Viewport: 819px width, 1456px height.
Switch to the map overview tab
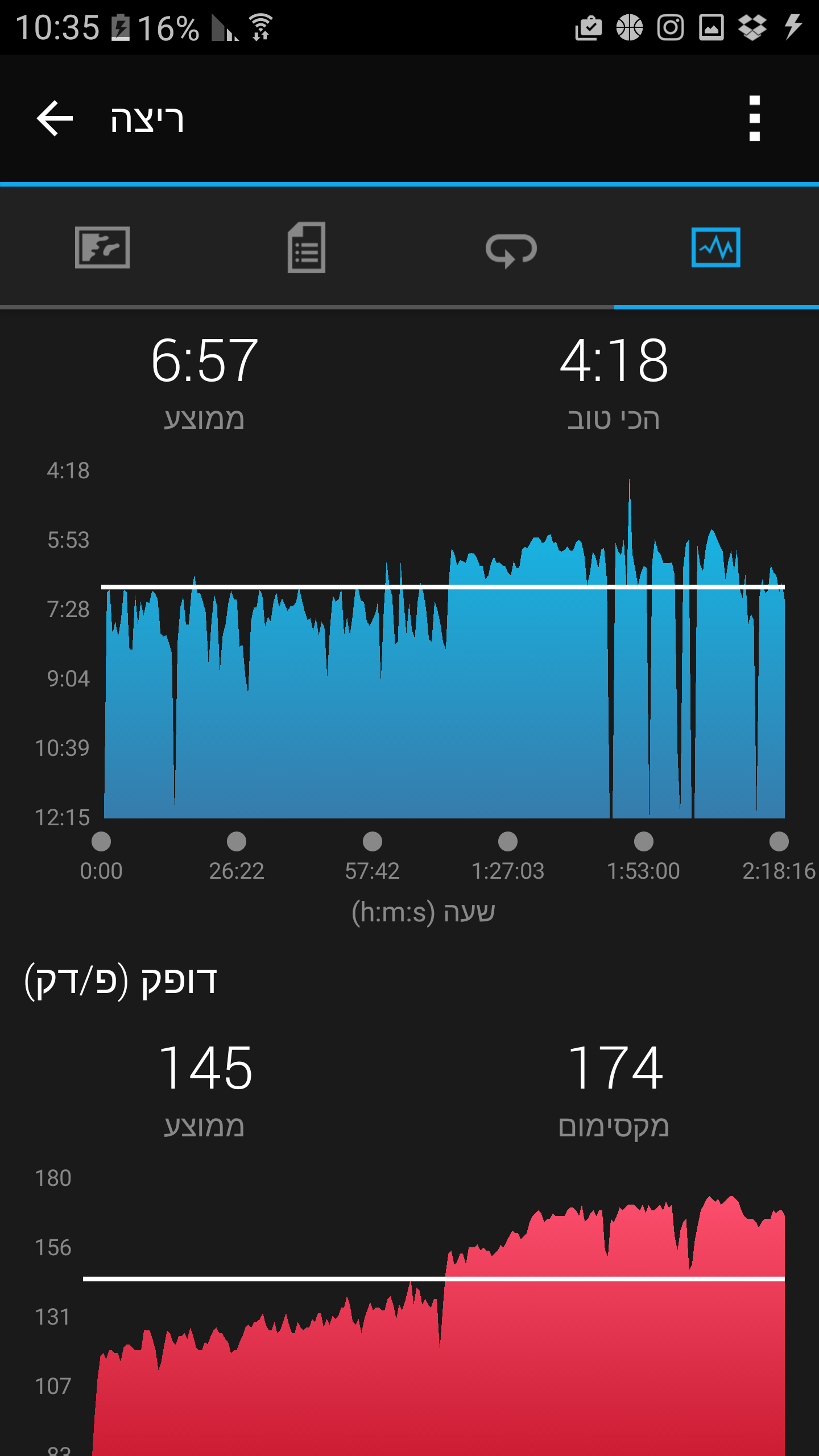click(x=102, y=247)
